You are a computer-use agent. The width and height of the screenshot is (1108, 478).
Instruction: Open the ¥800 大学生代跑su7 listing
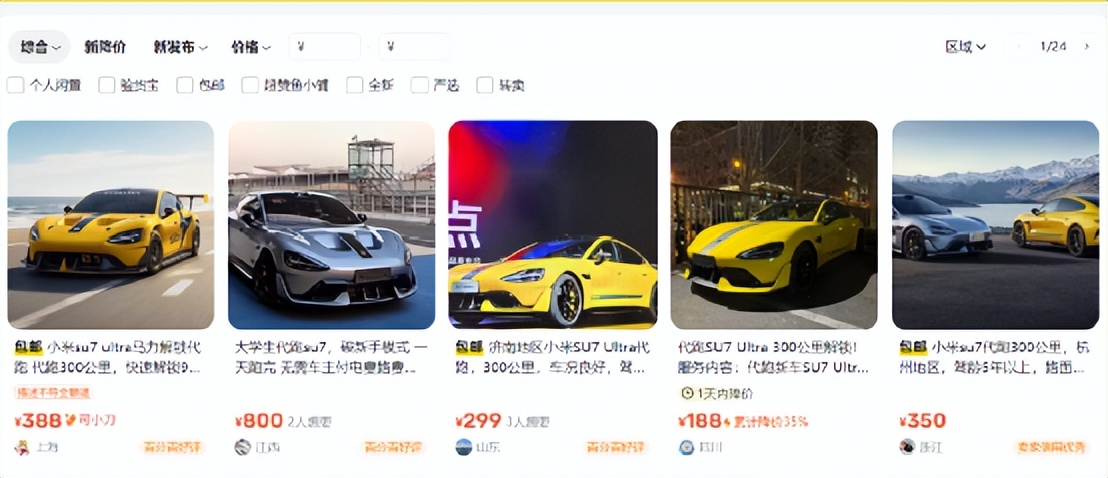coord(331,225)
